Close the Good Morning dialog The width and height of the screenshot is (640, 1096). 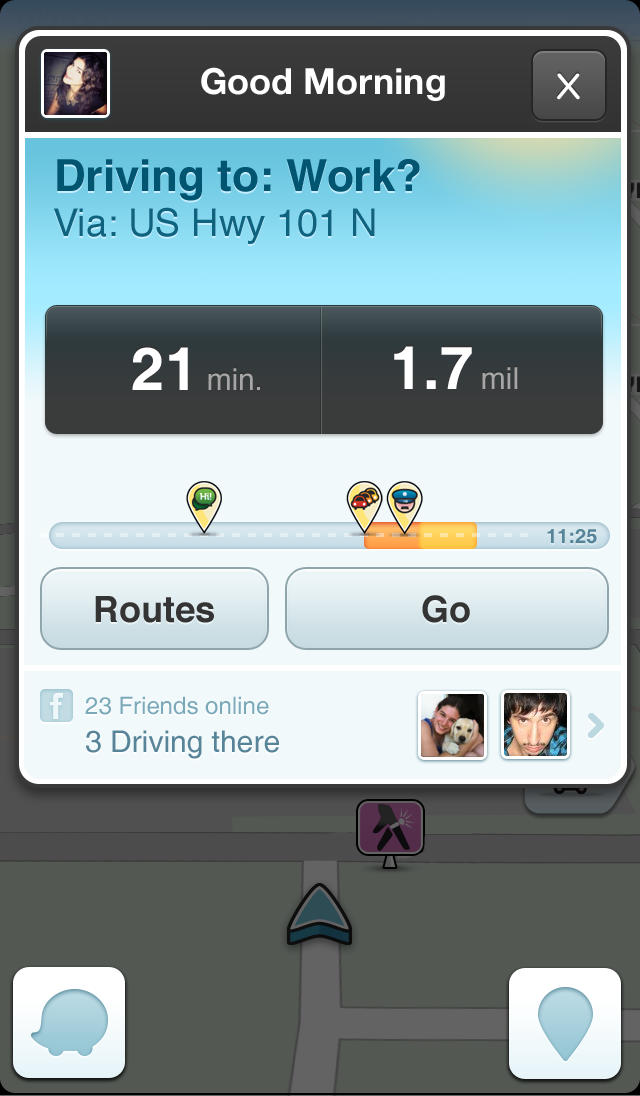point(568,86)
